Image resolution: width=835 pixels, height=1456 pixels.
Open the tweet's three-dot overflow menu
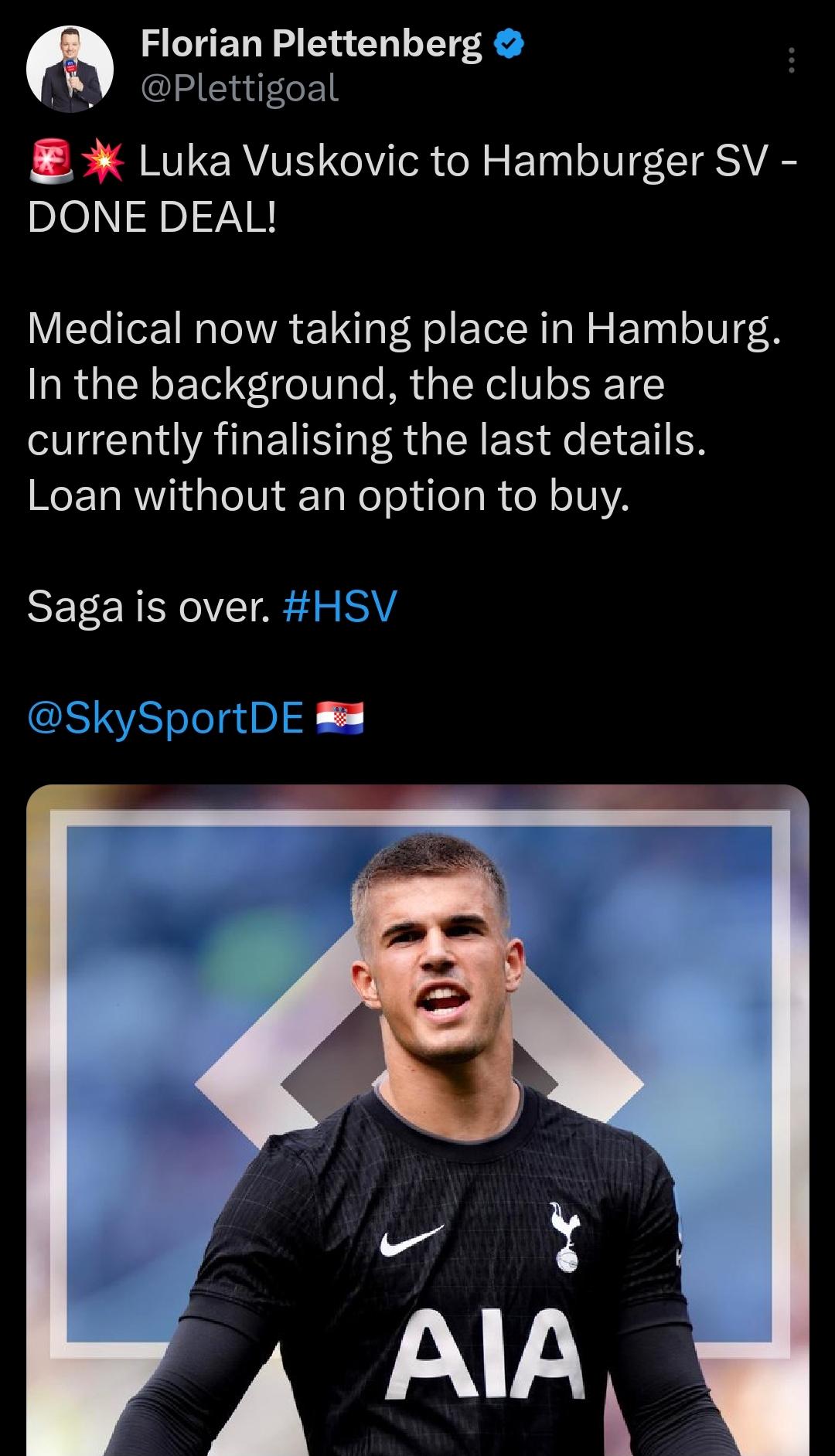[x=791, y=60]
